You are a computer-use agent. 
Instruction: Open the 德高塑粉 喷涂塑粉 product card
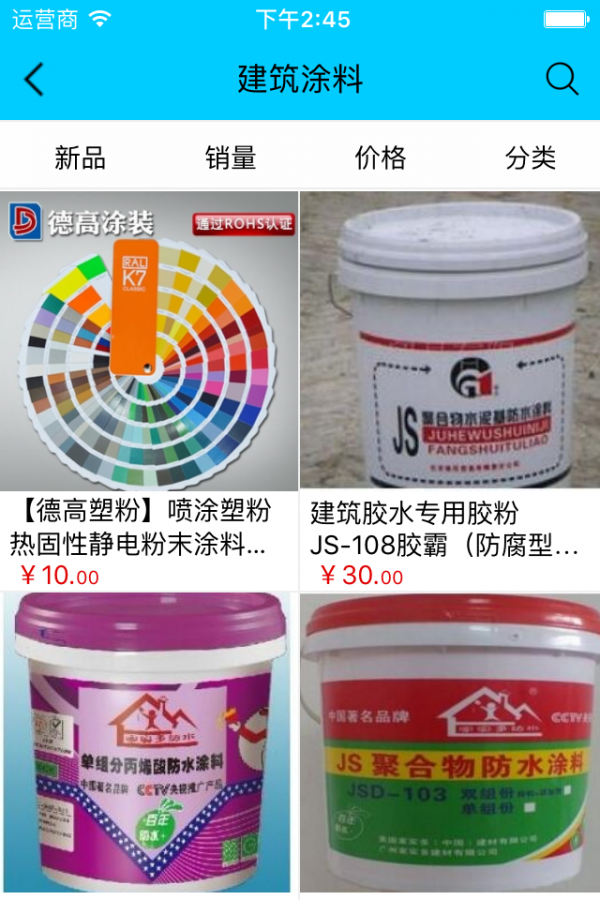tap(149, 380)
